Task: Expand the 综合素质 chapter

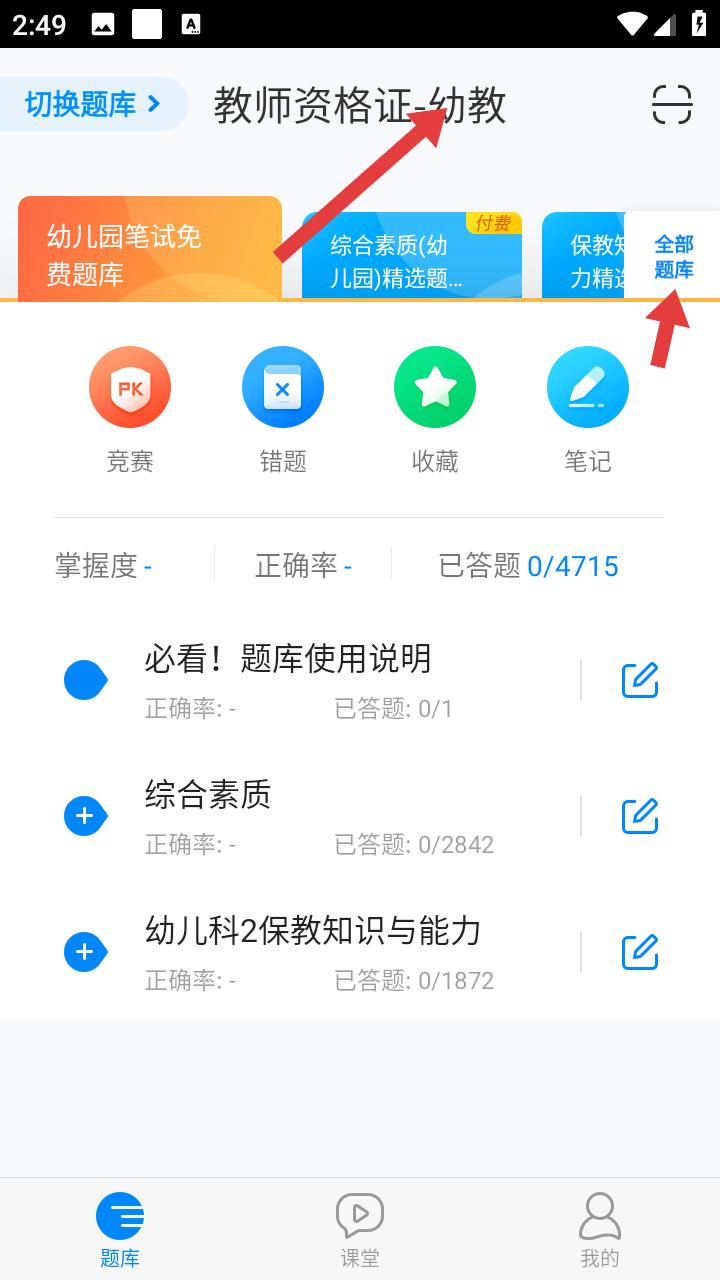Action: [x=85, y=816]
